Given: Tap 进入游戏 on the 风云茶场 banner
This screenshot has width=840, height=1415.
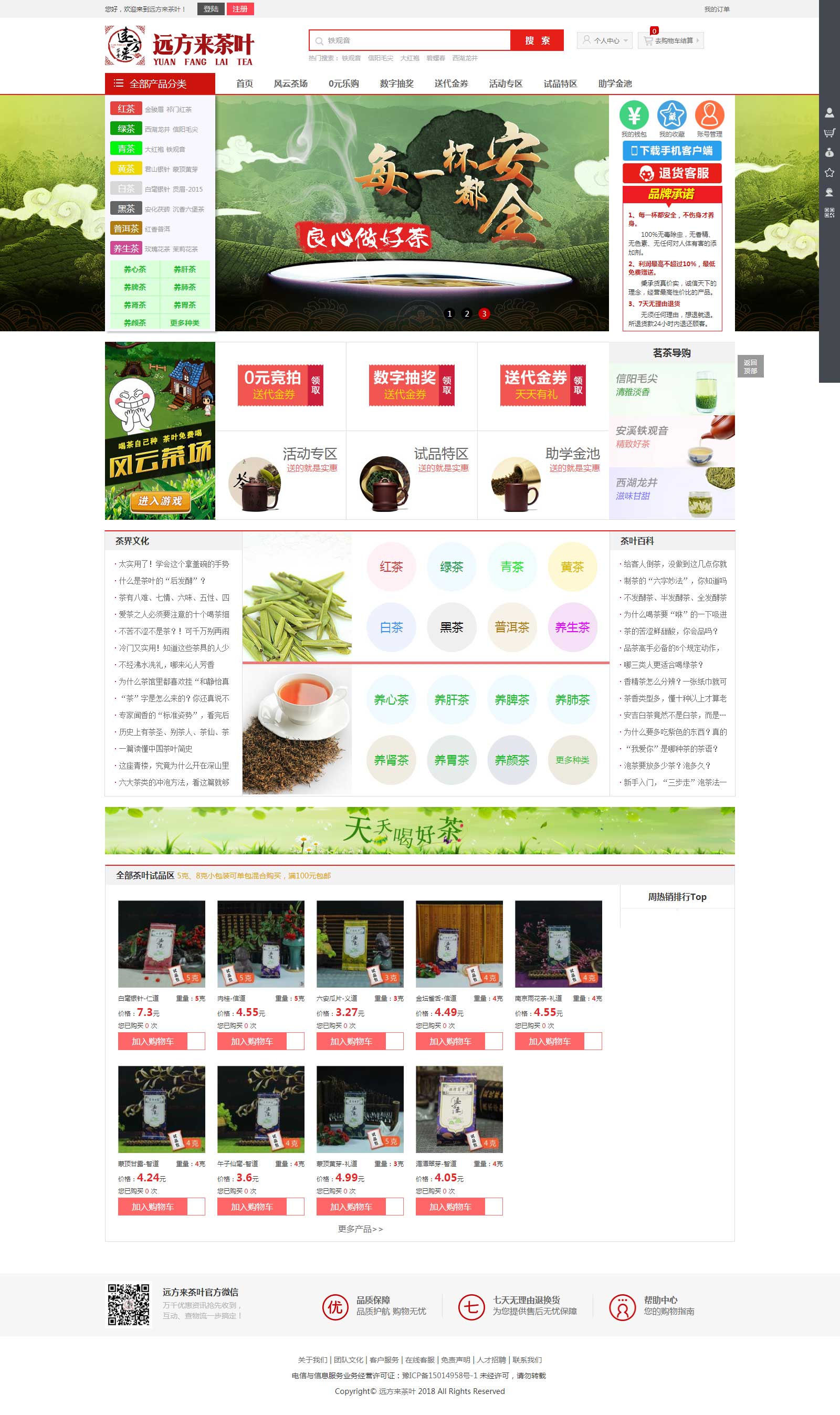Looking at the screenshot, I should point(160,501).
